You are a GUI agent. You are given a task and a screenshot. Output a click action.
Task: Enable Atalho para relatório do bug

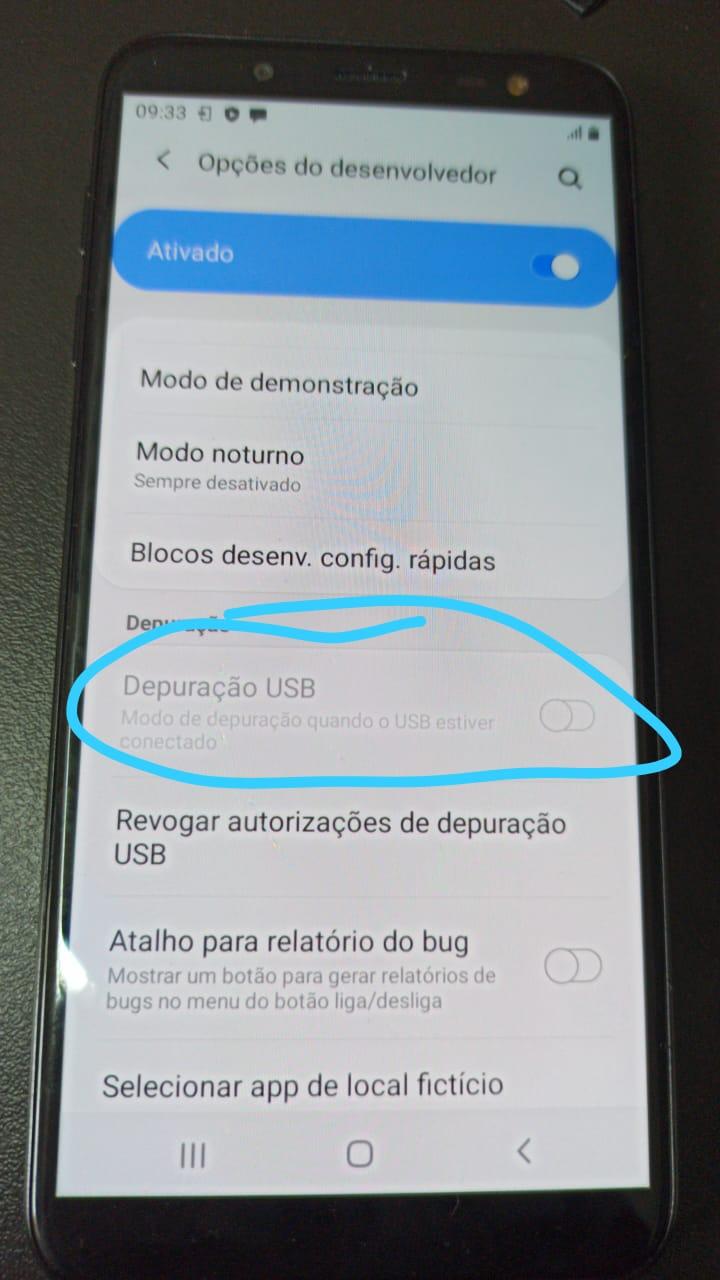(572, 966)
